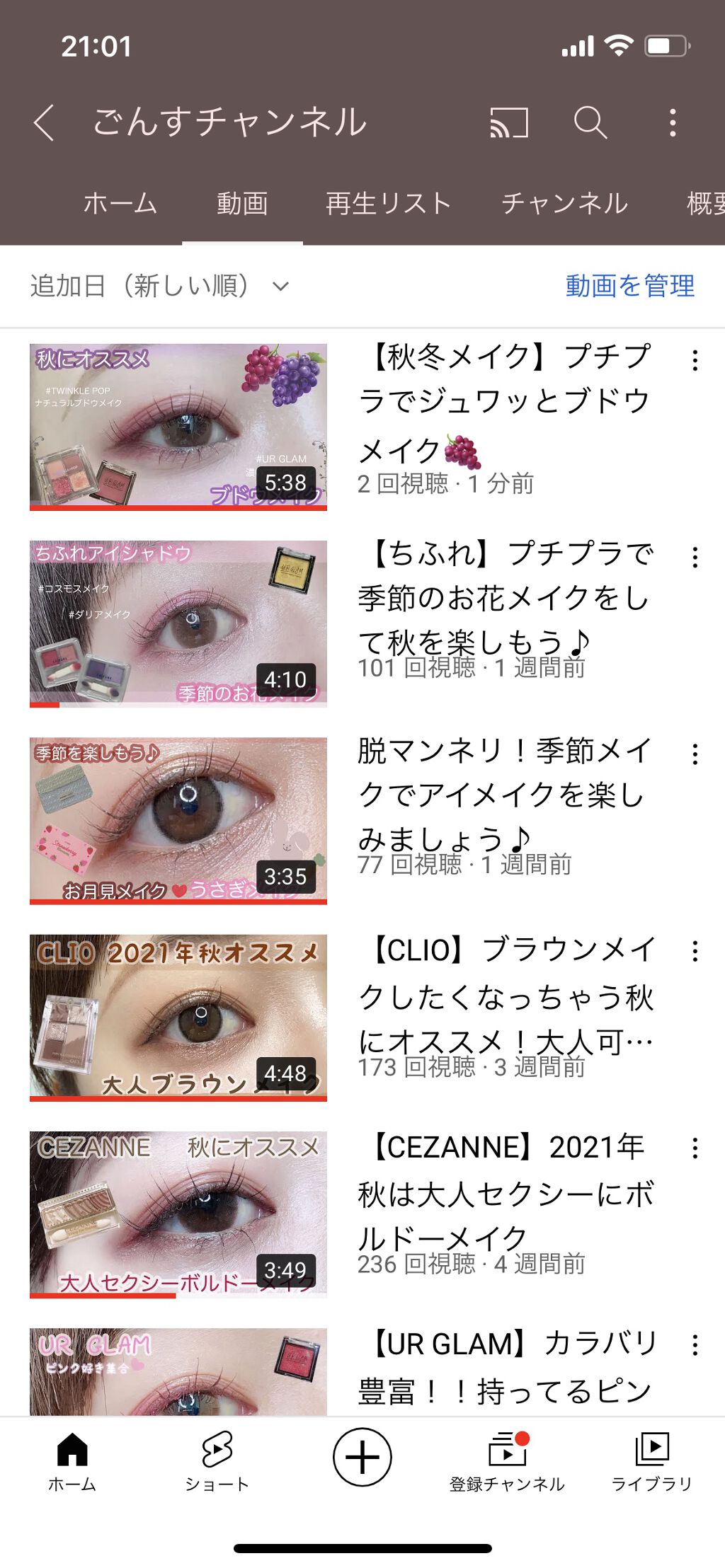
Task: Open the 追加日（新しい順） sort dropdown
Action: pos(156,286)
